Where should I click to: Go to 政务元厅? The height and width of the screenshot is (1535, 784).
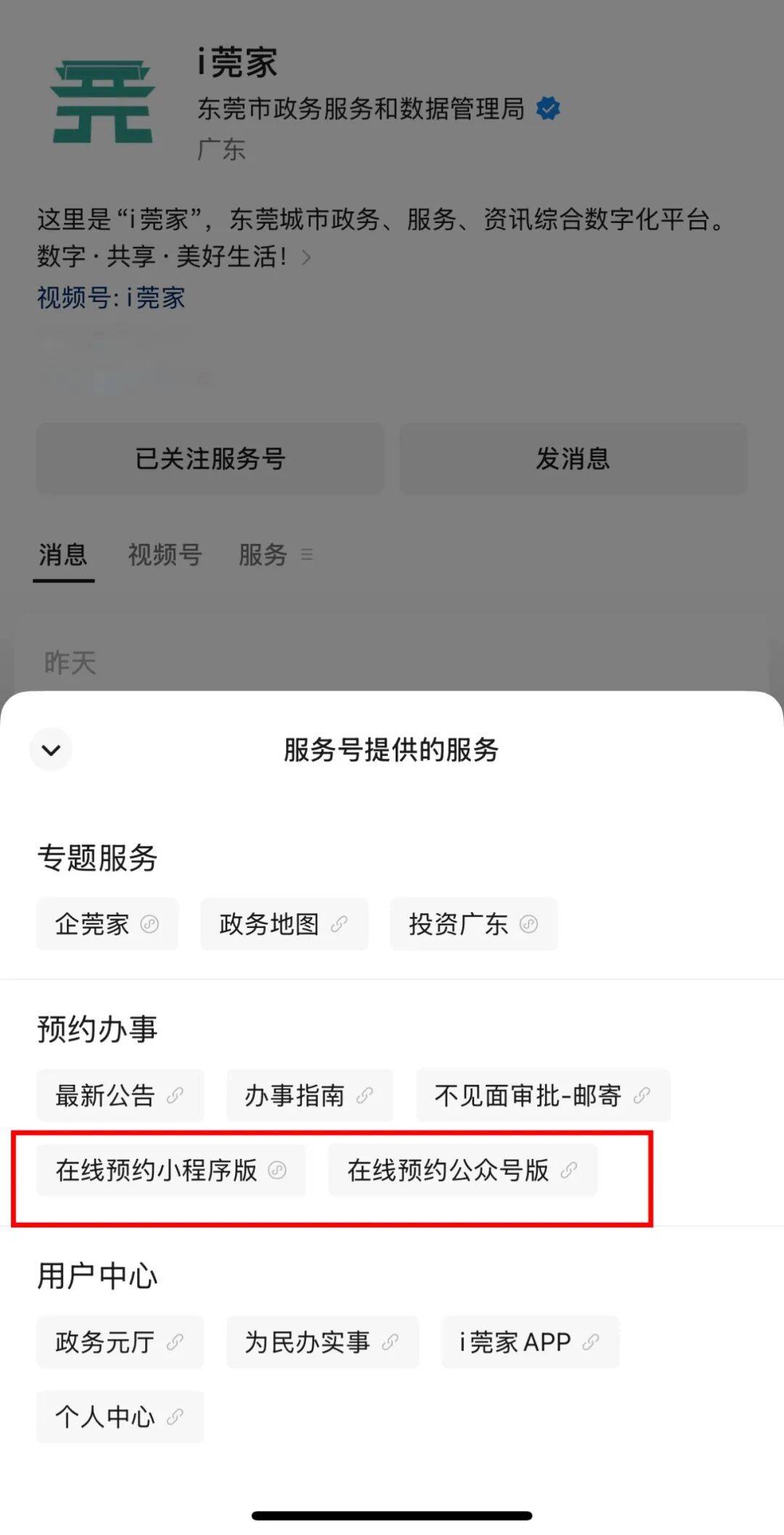(x=120, y=1342)
